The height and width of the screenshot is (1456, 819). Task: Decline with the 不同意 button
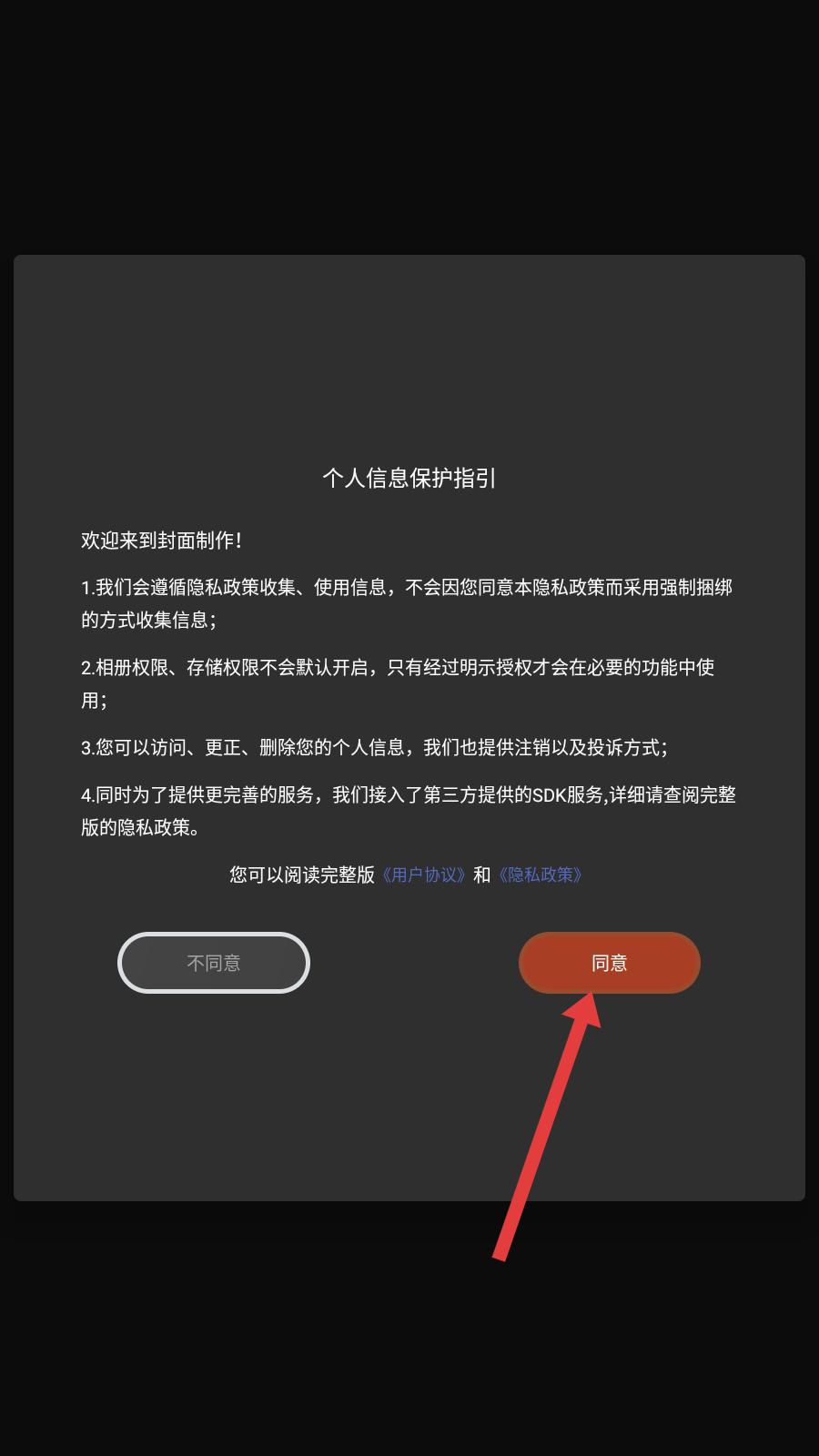[x=214, y=963]
